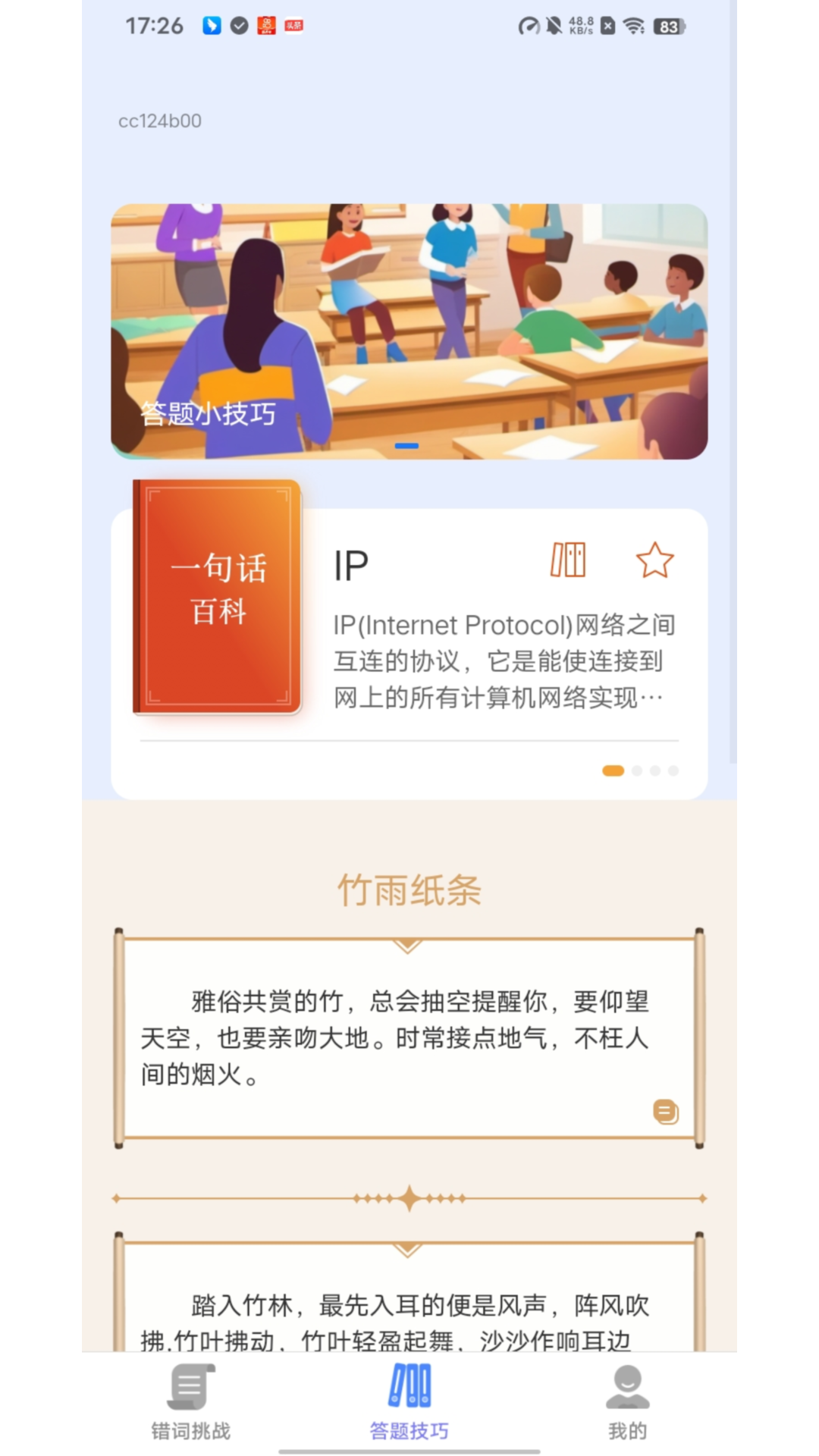Tap the library icon next to IP
819x1456 pixels.
(568, 560)
